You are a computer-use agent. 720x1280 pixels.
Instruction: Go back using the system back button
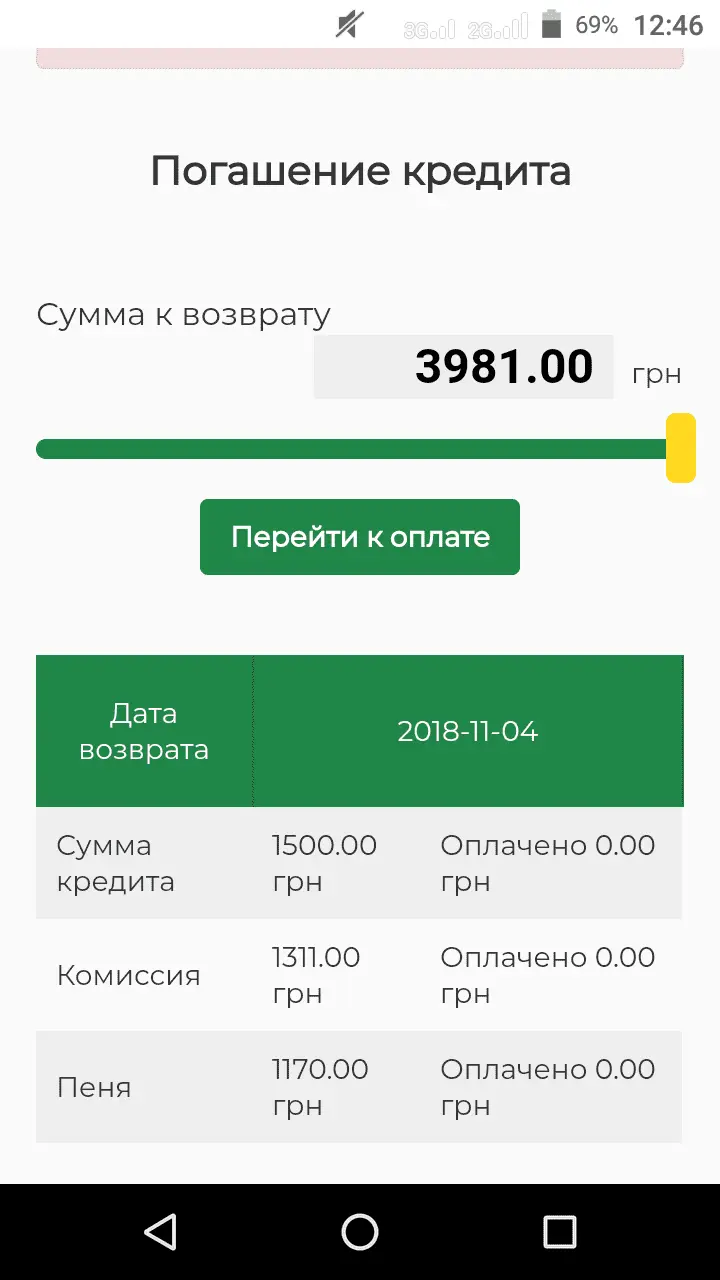[x=160, y=1231]
